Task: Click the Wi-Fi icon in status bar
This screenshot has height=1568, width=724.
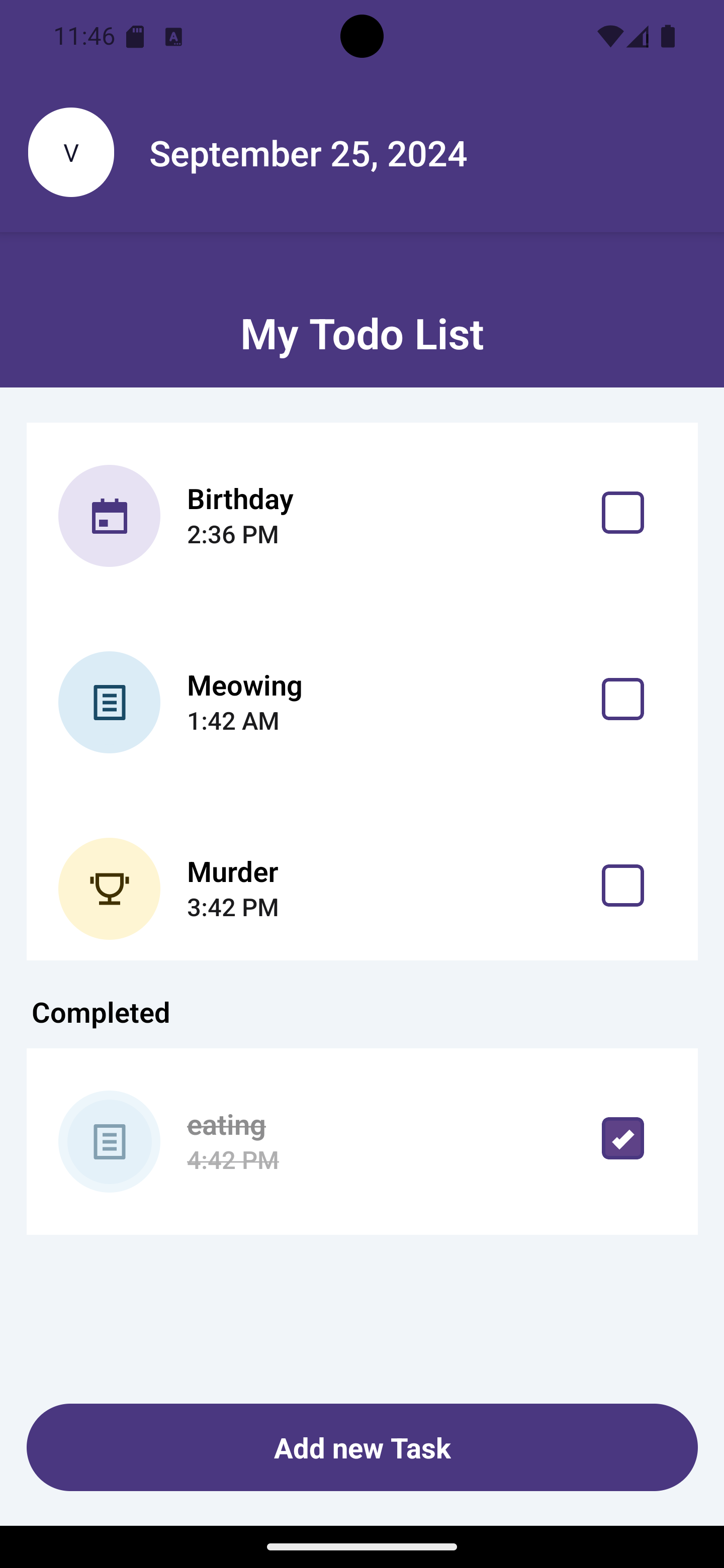Action: 611,37
